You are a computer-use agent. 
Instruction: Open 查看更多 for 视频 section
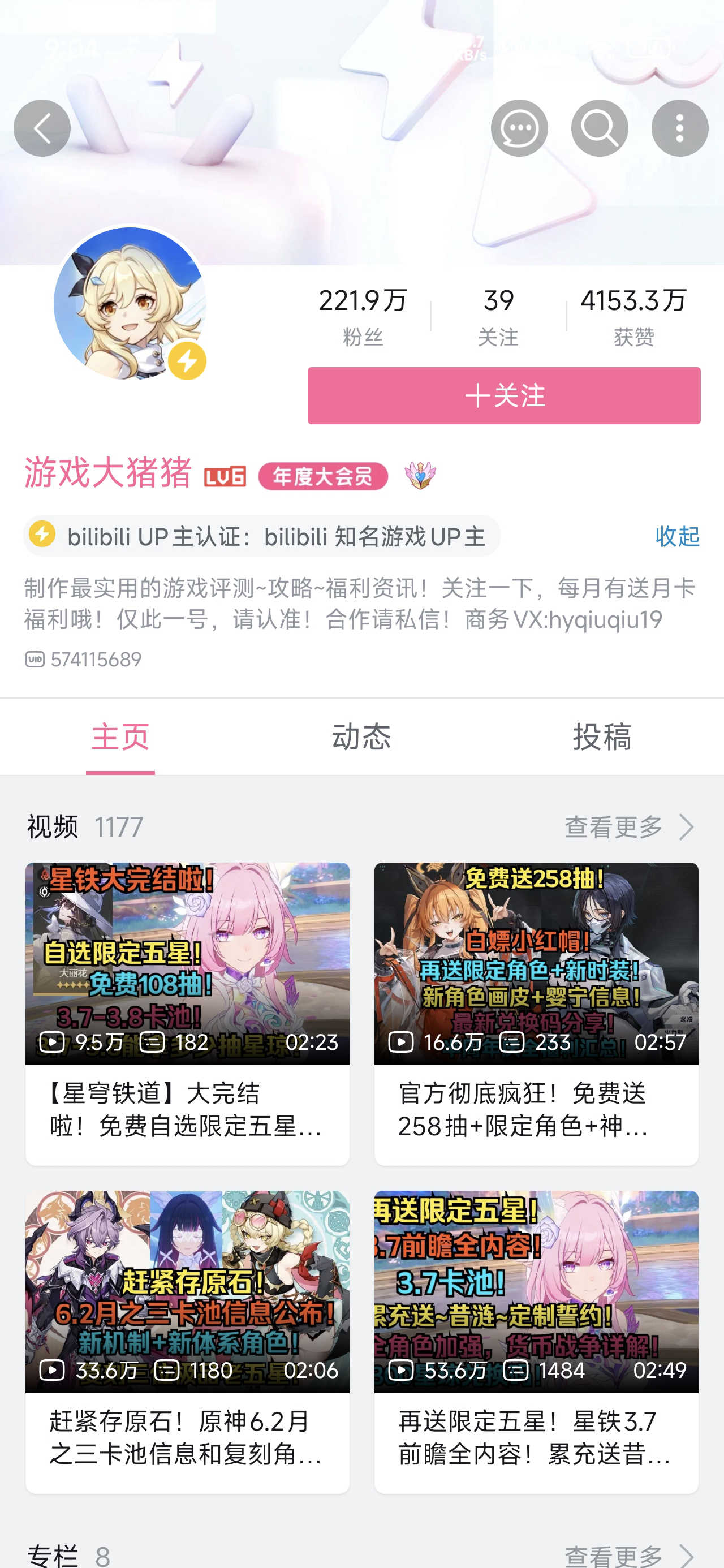click(x=628, y=827)
